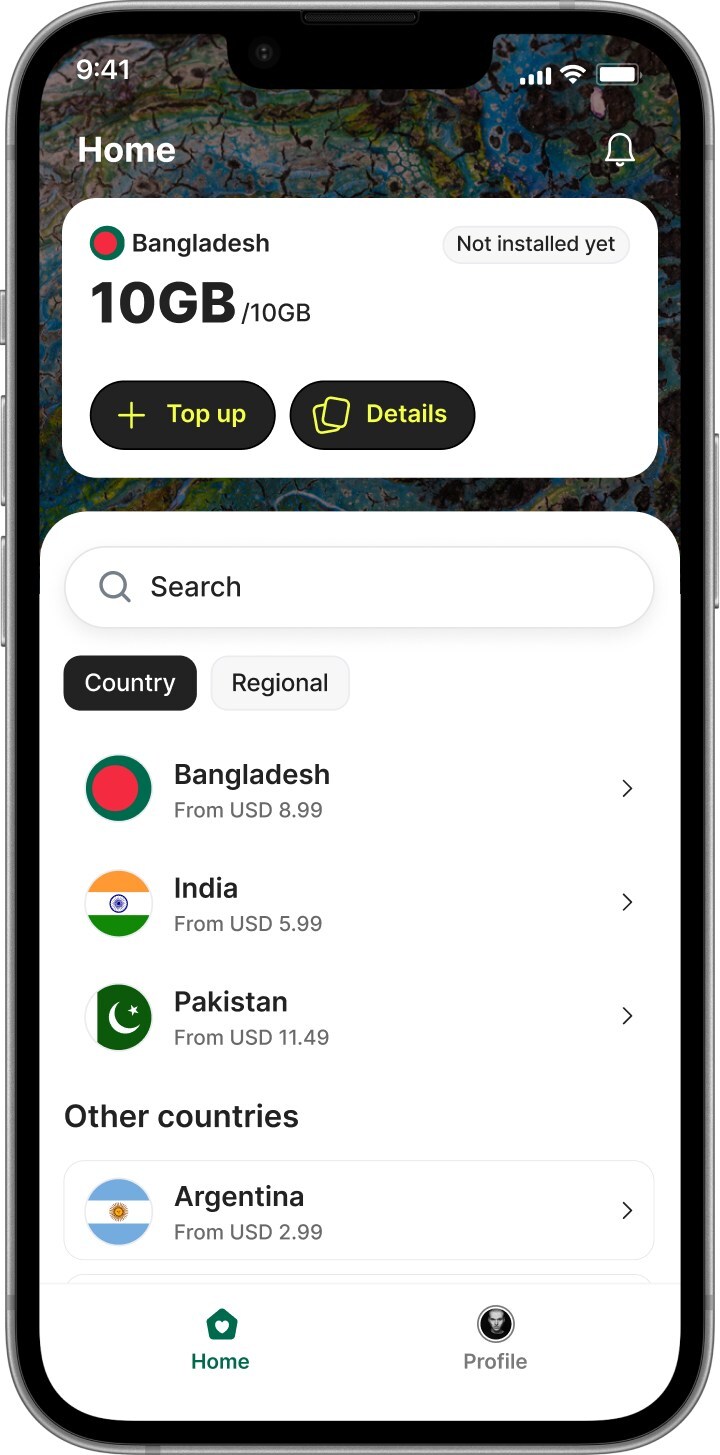The height and width of the screenshot is (1455, 720).
Task: Switch to the Regional filter
Action: [x=280, y=683]
